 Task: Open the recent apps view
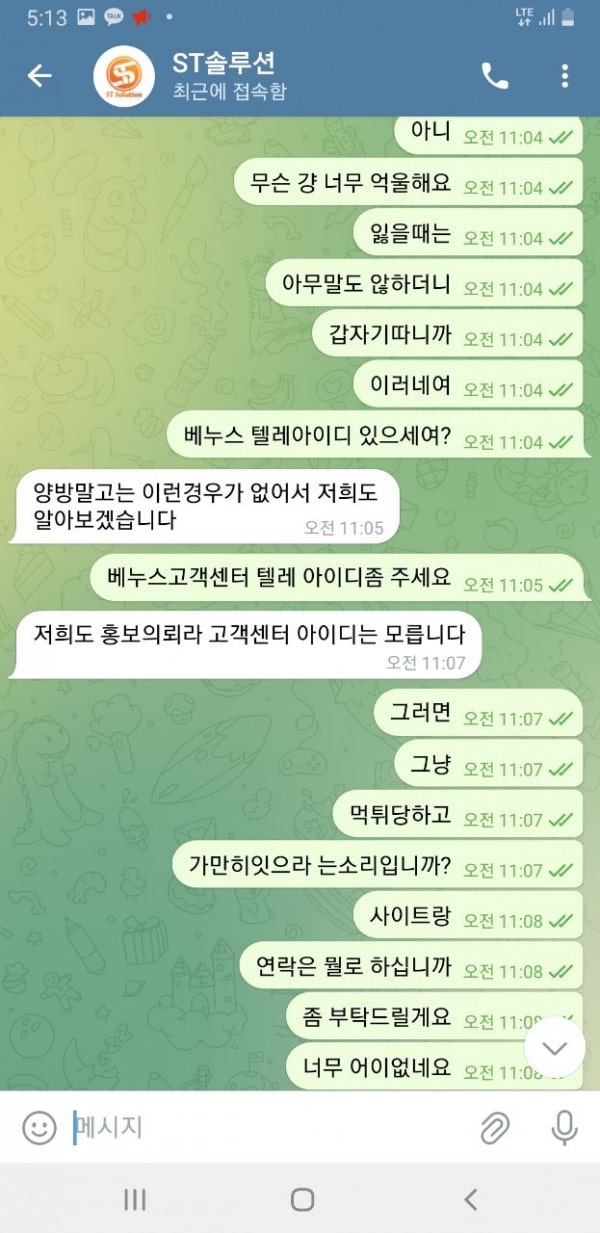pyautogui.click(x=135, y=1200)
